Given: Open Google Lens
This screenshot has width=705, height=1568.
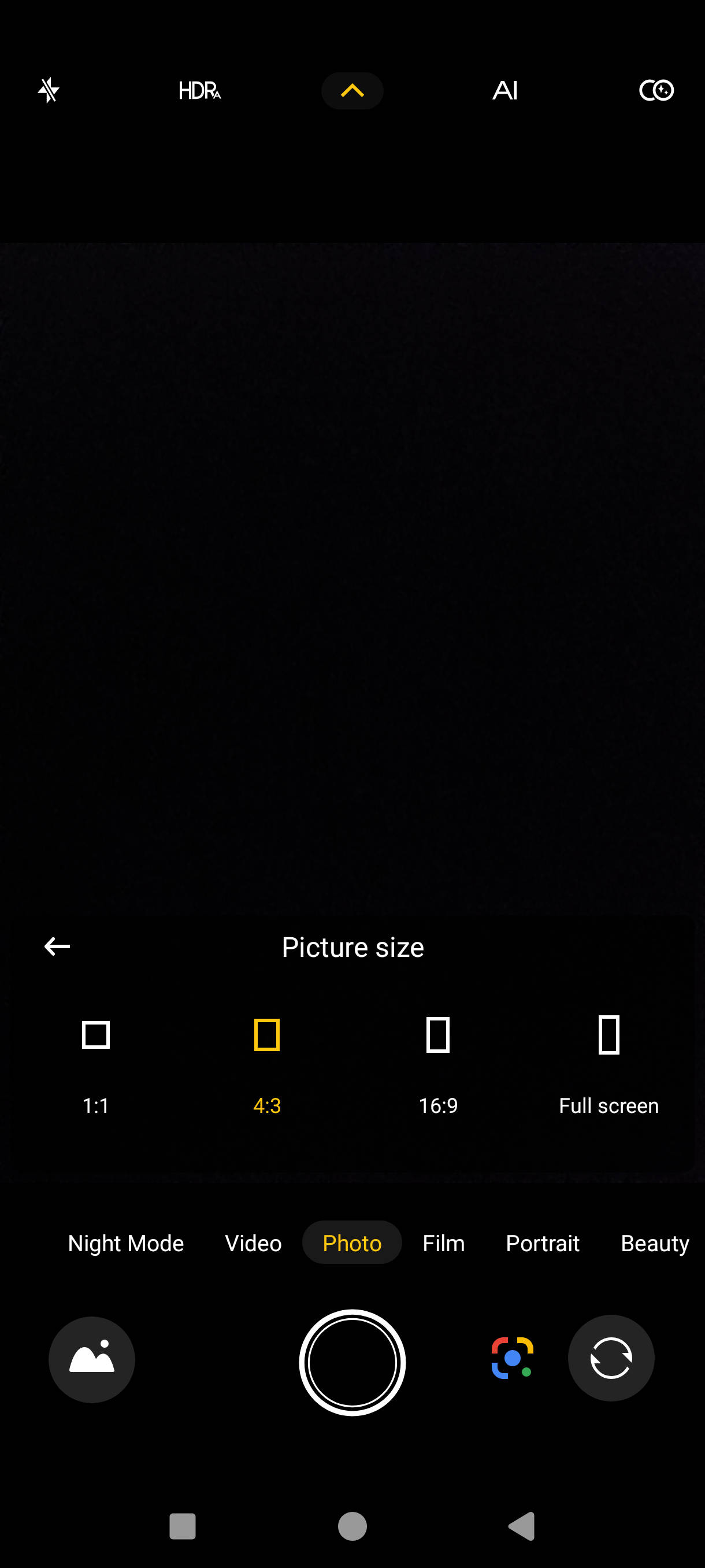Looking at the screenshot, I should pyautogui.click(x=512, y=1358).
